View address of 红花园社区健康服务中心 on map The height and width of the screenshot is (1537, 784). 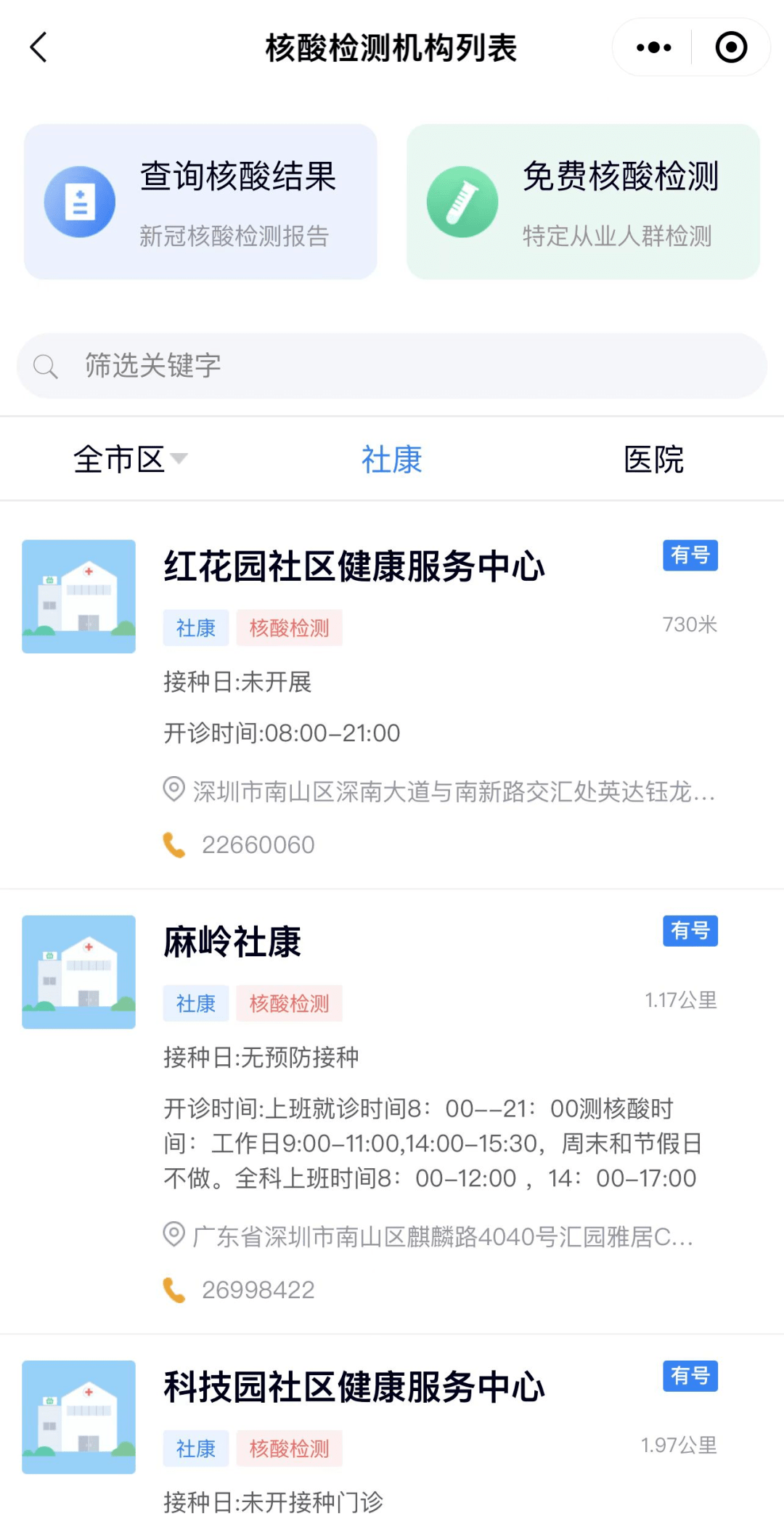[440, 791]
